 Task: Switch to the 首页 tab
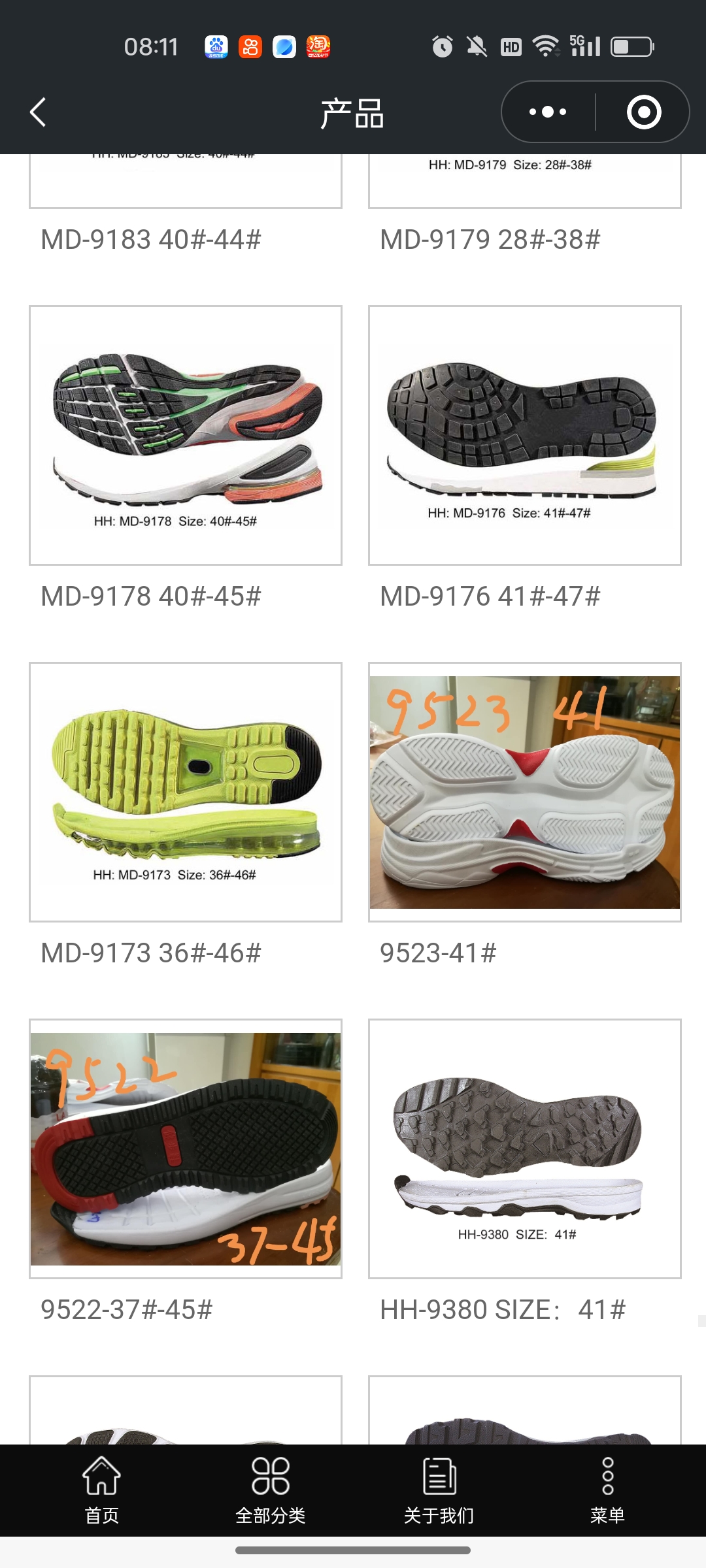tap(101, 1490)
